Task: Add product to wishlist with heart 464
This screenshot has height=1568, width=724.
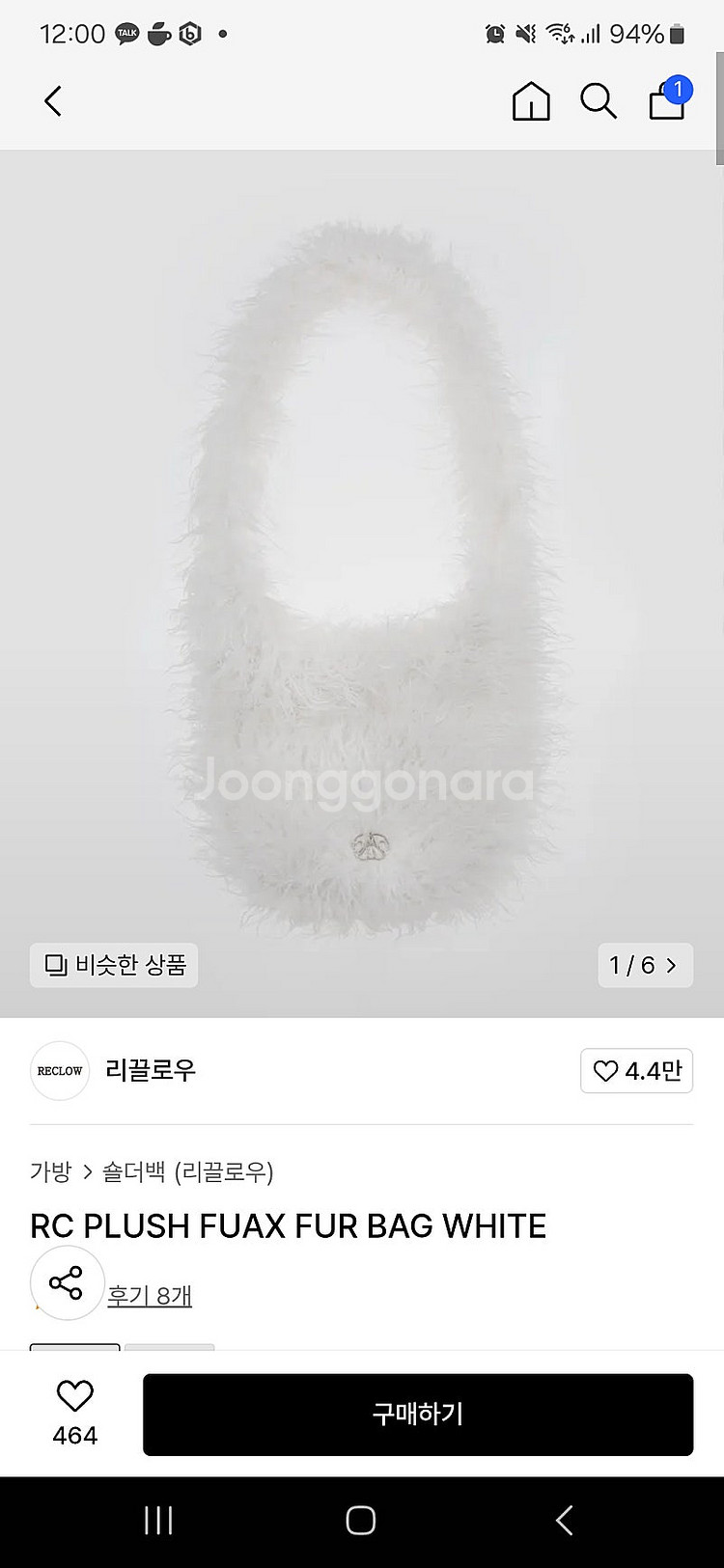Action: click(74, 1413)
